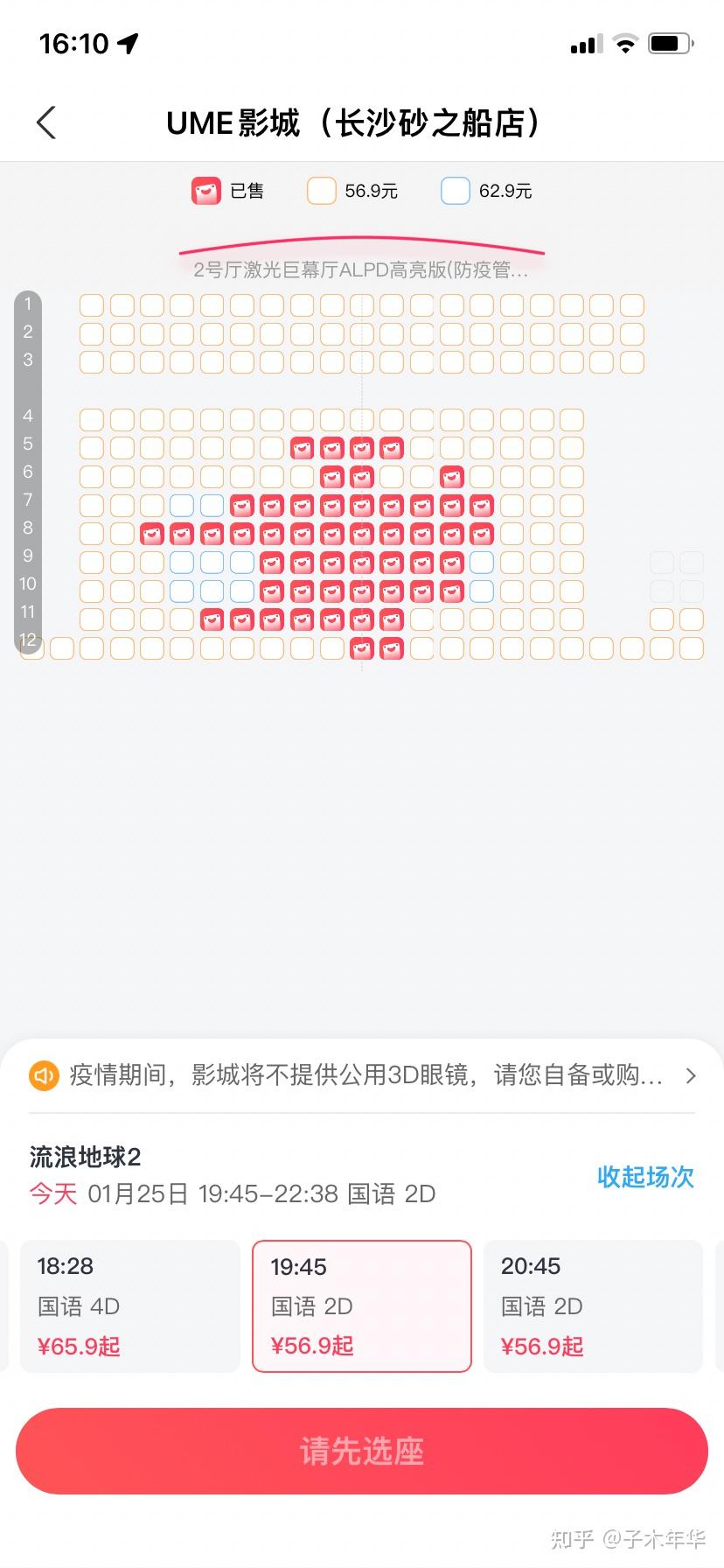
Task: Collapse showtimes with 收起场次
Action: pos(645,1177)
